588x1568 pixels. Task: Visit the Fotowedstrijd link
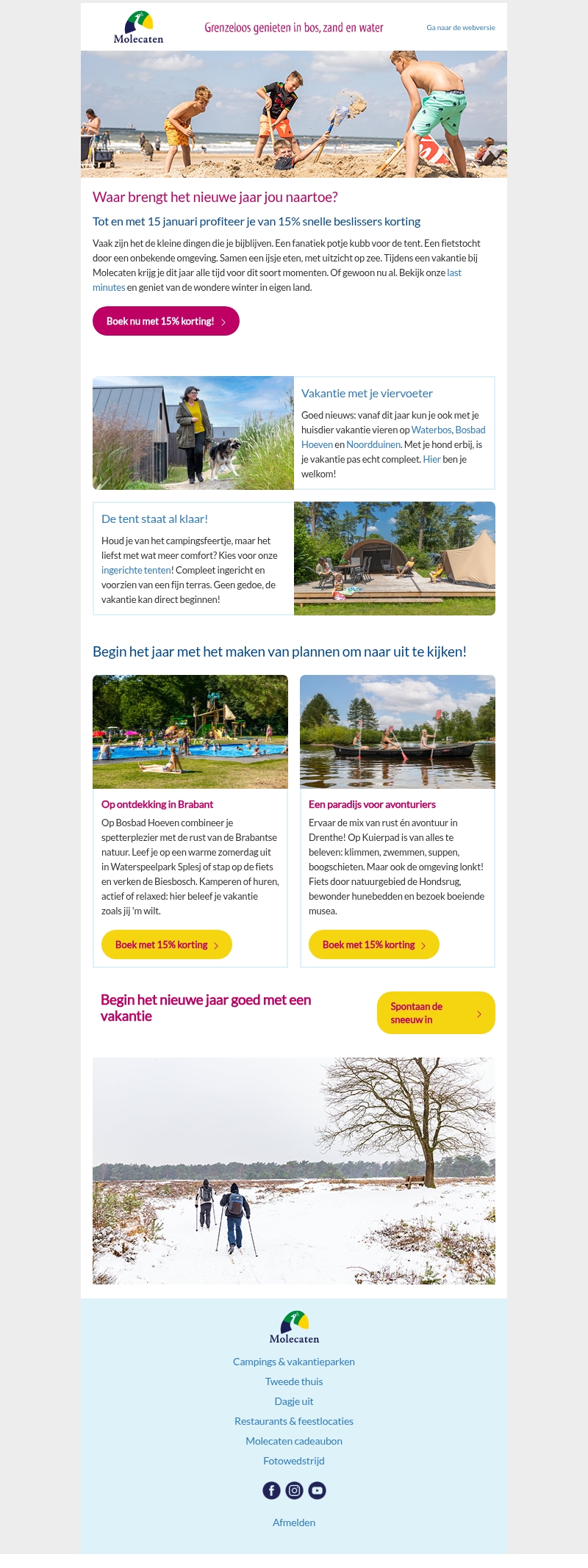(x=294, y=1461)
